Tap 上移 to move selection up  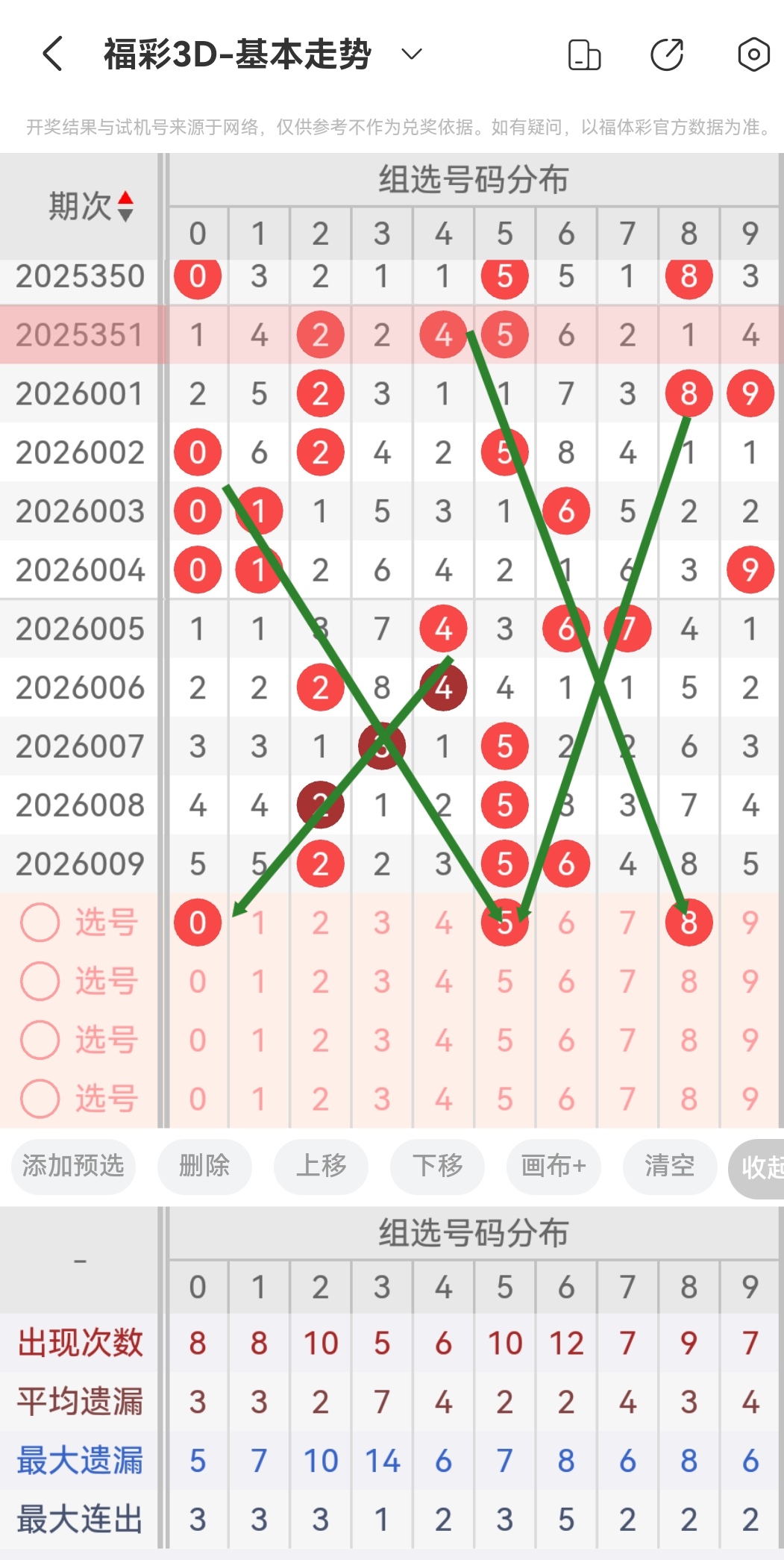pos(321,1167)
